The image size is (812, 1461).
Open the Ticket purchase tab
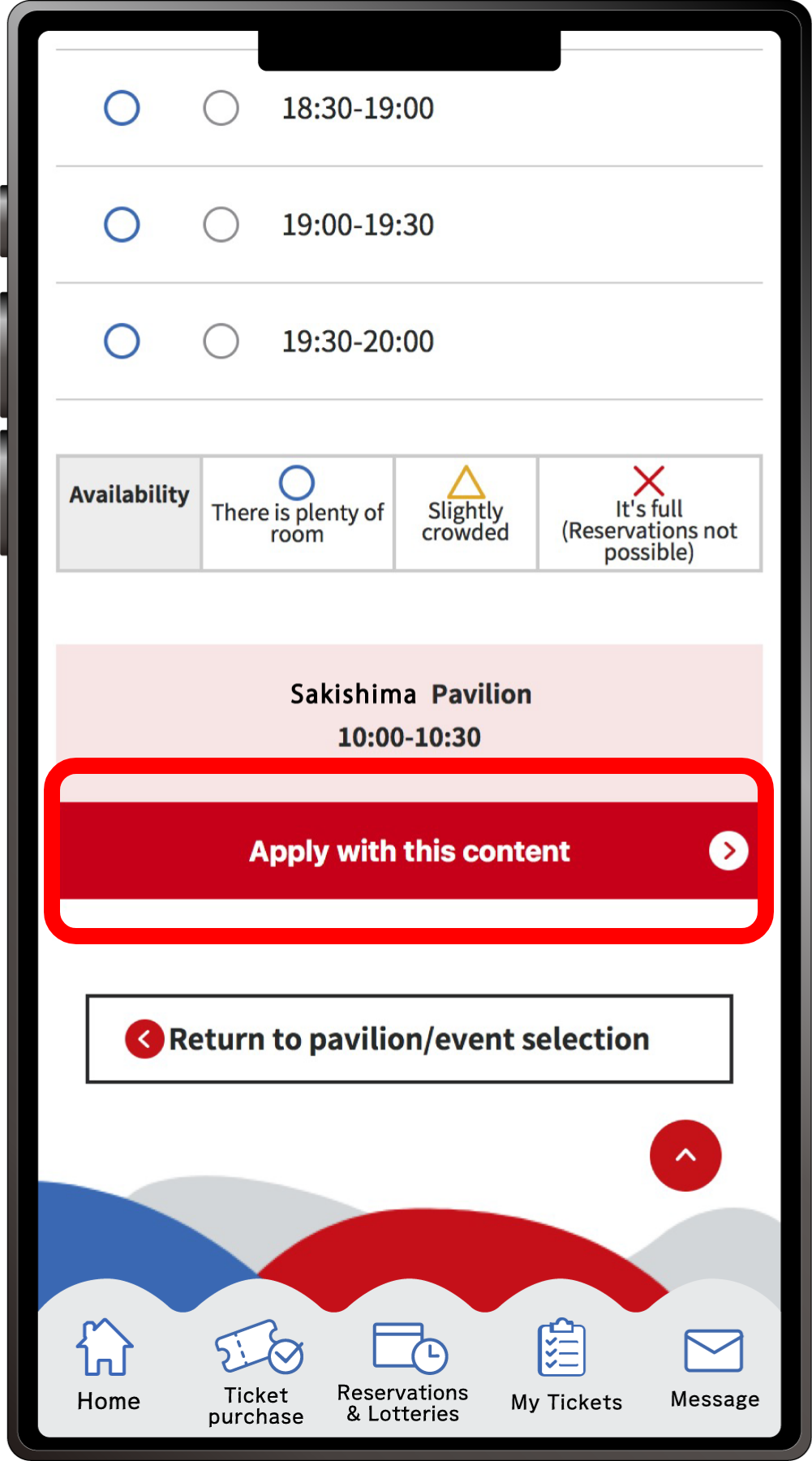256,1373
